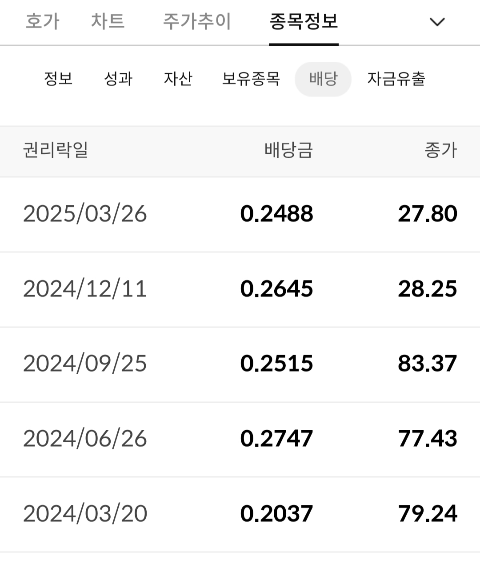Switch to the 호가 tab
This screenshot has height=564, width=480.
coord(42,21)
